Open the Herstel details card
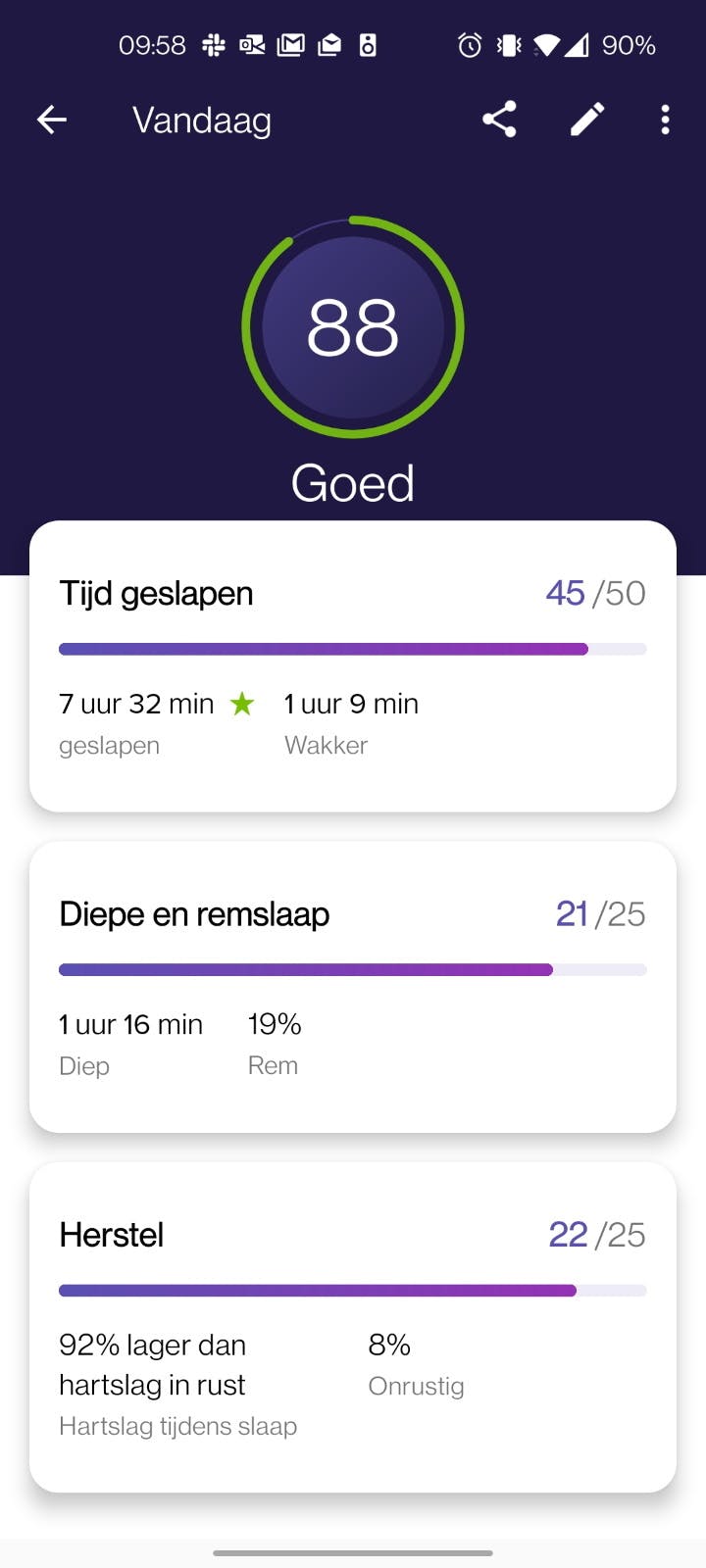This screenshot has height=1568, width=706. coord(353,1323)
